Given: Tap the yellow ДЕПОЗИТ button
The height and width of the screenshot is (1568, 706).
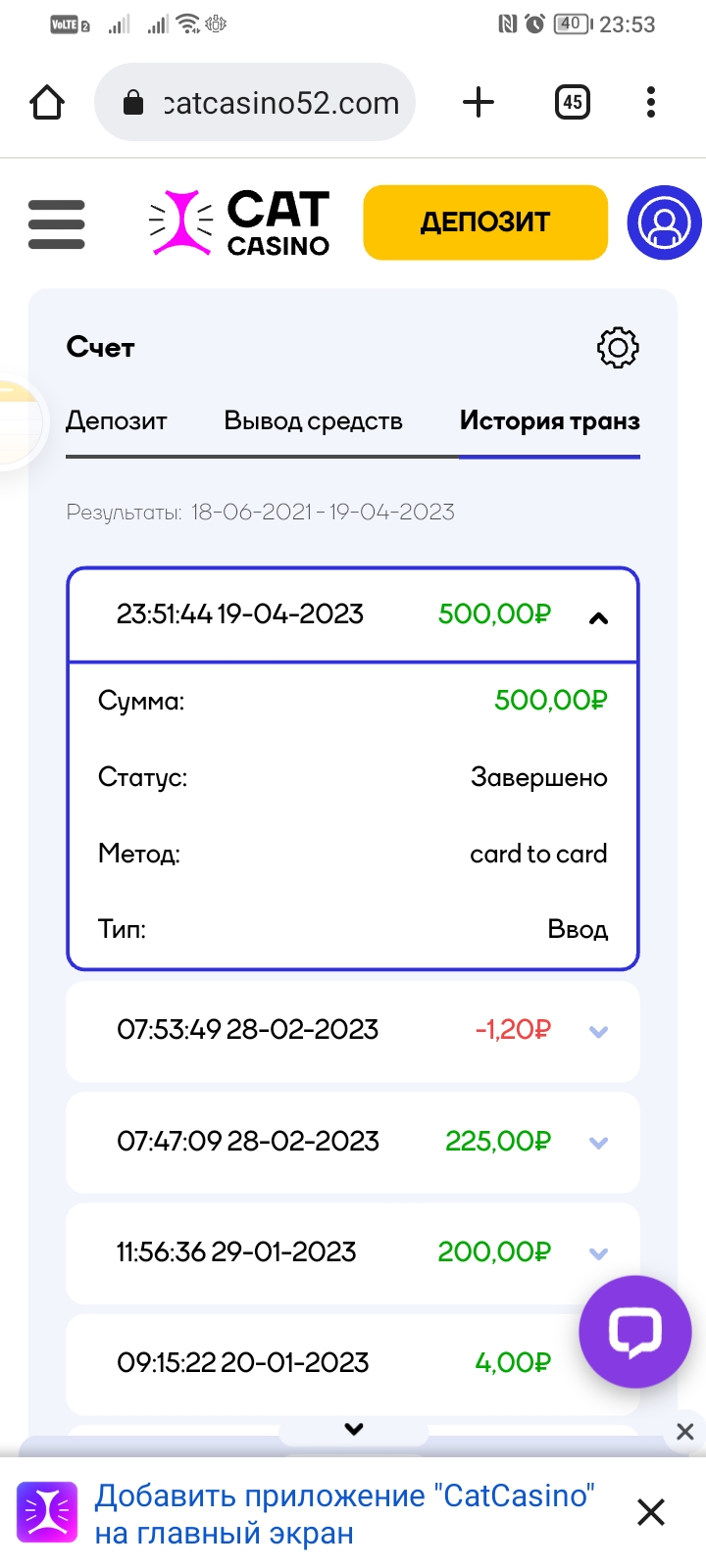Looking at the screenshot, I should 485,222.
